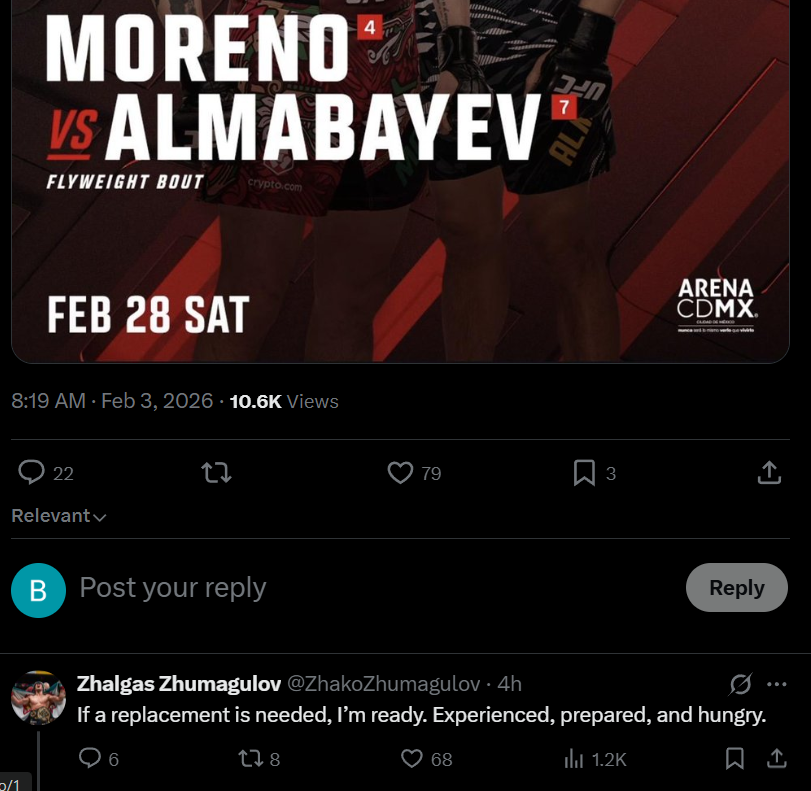811x791 pixels.
Task: Comment on Zhalgas Zhumagulov's reply
Action: pyautogui.click(x=90, y=759)
